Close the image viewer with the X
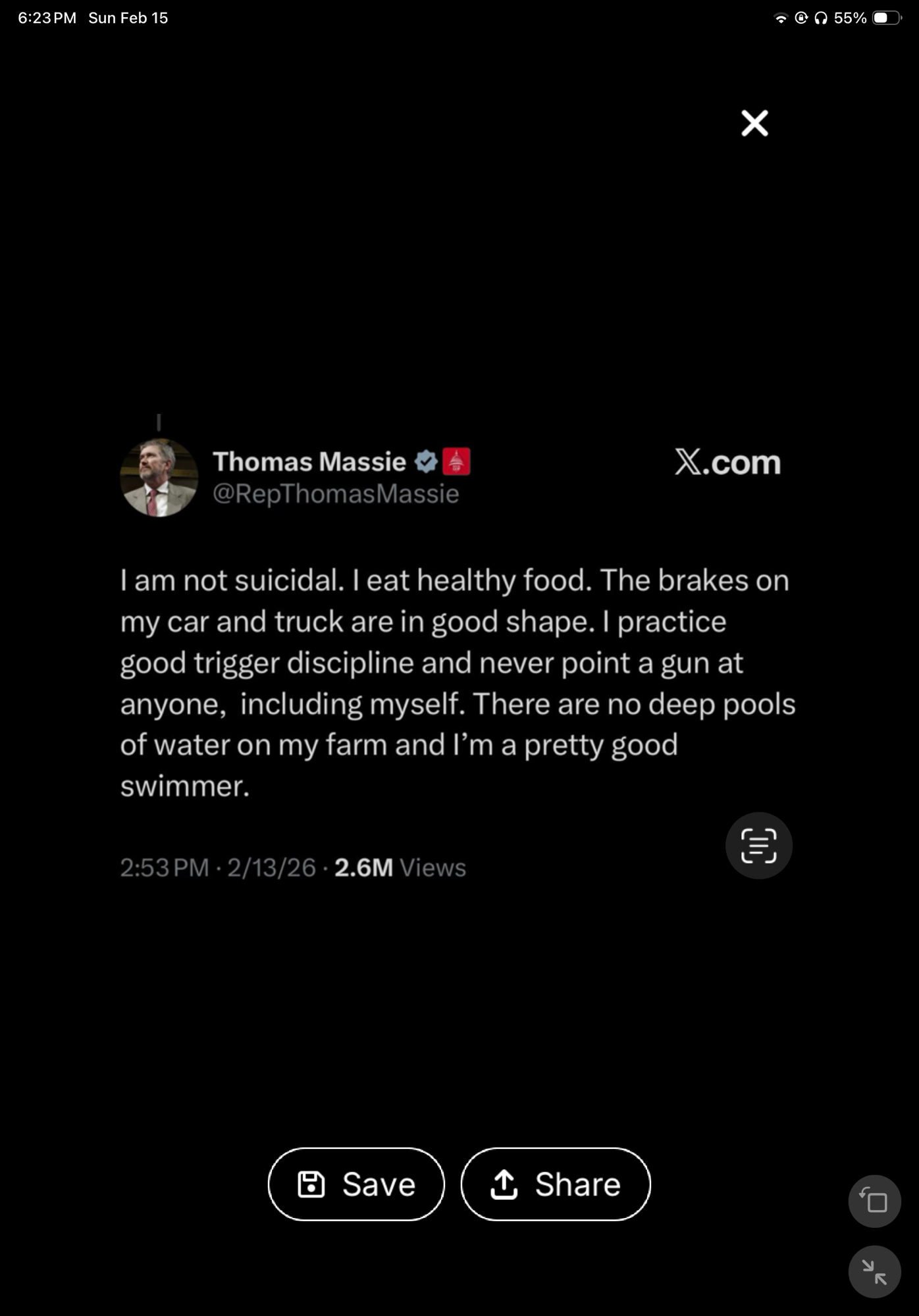This screenshot has width=919, height=1316. pyautogui.click(x=754, y=123)
